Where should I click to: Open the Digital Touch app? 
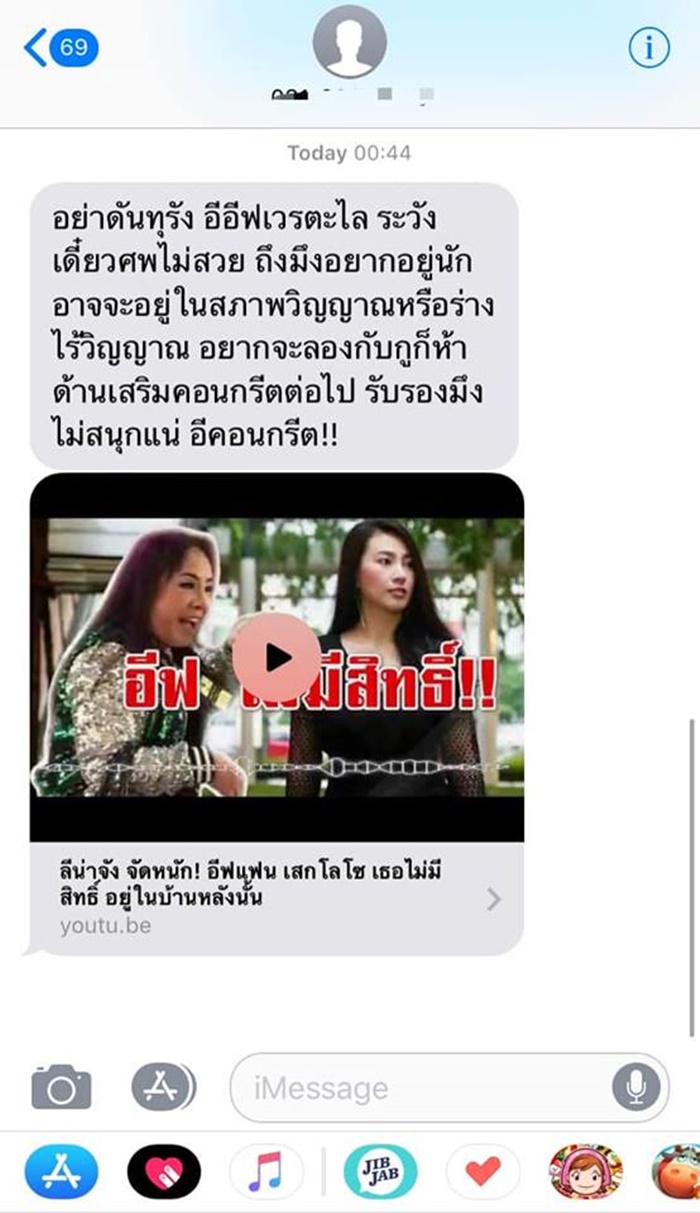tap(164, 1171)
